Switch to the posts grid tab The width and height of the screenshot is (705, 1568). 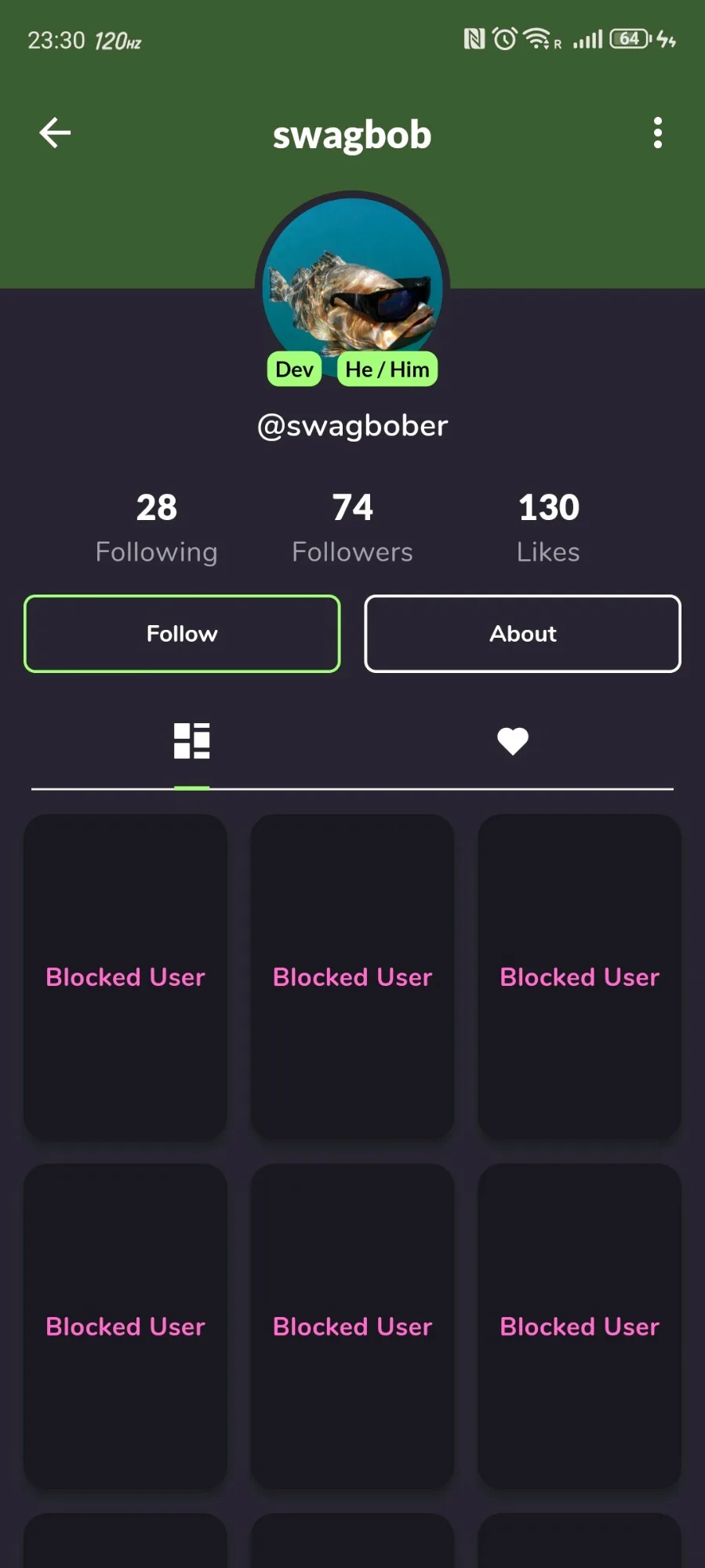(x=191, y=740)
